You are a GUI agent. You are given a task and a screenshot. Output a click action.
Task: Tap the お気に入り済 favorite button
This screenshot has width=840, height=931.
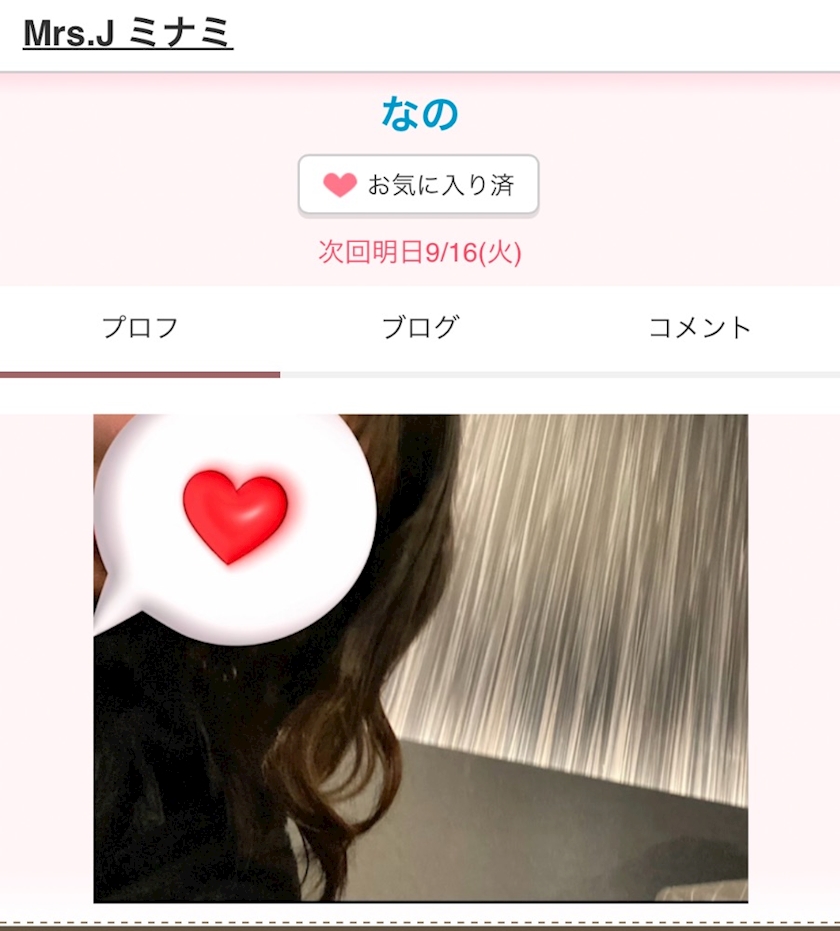[419, 185]
